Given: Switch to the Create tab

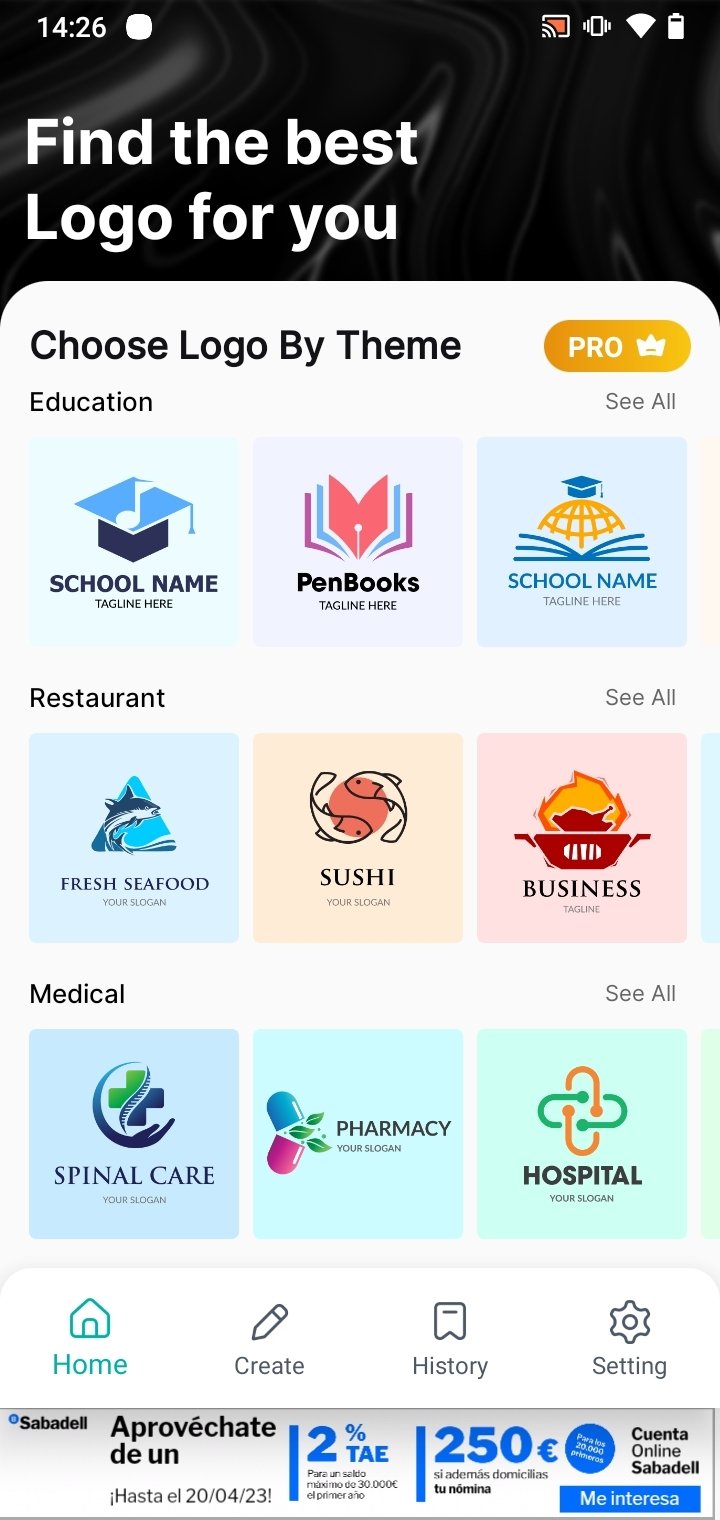Looking at the screenshot, I should click(269, 1339).
